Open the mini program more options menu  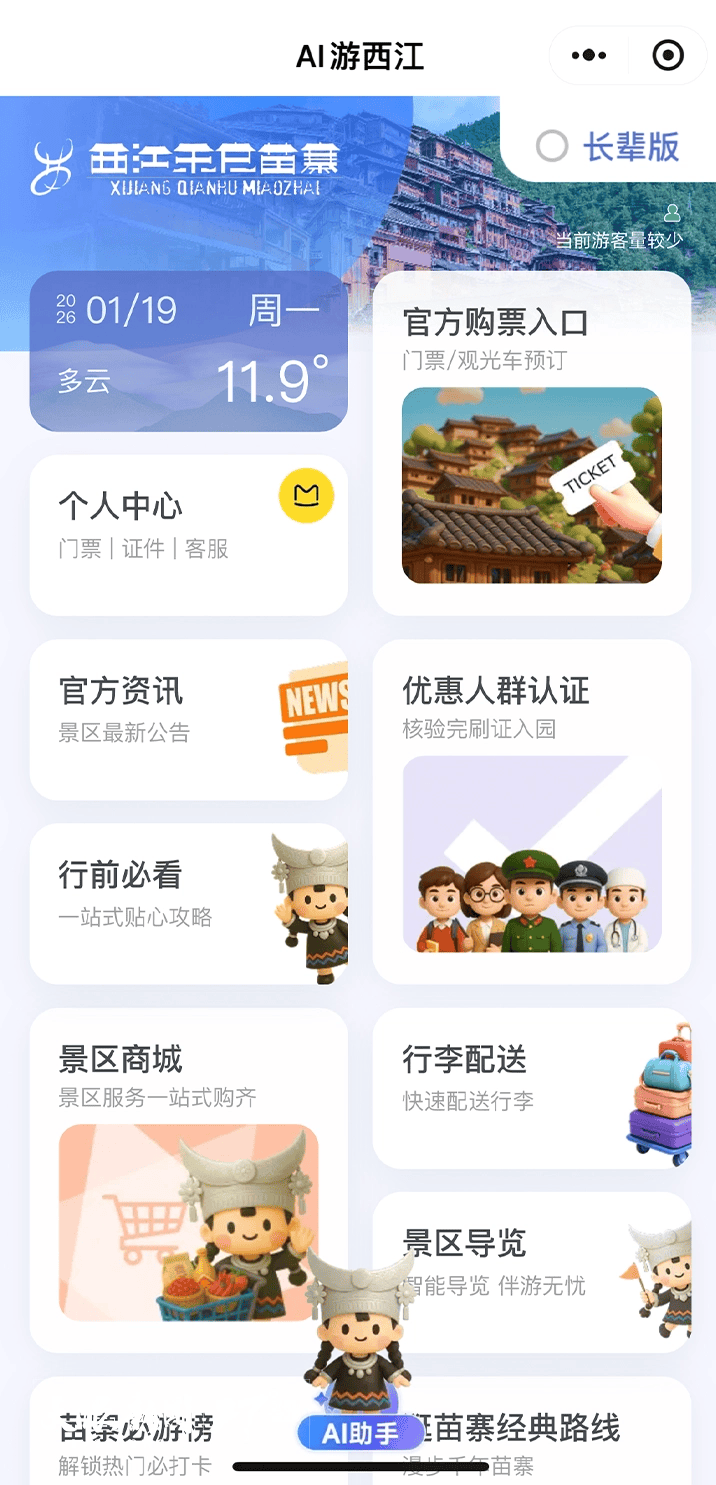pyautogui.click(x=589, y=56)
